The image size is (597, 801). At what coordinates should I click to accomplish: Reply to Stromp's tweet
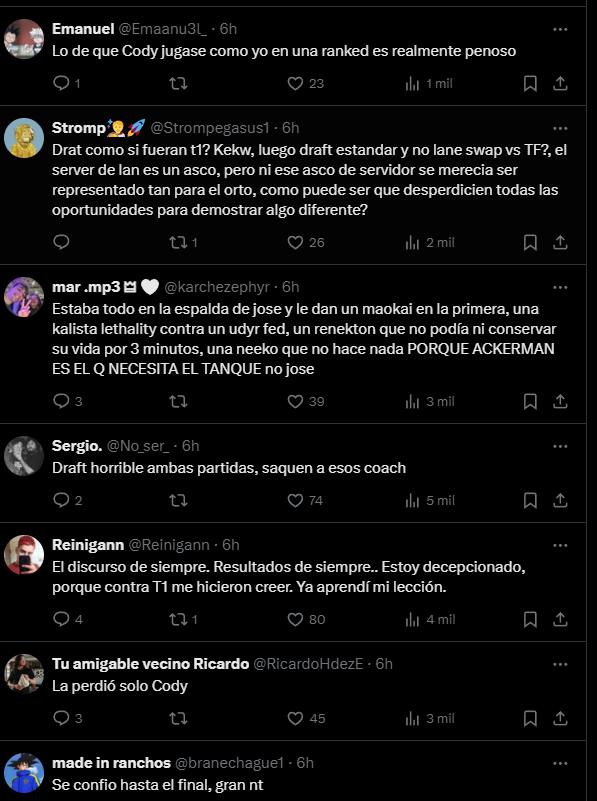coord(61,242)
